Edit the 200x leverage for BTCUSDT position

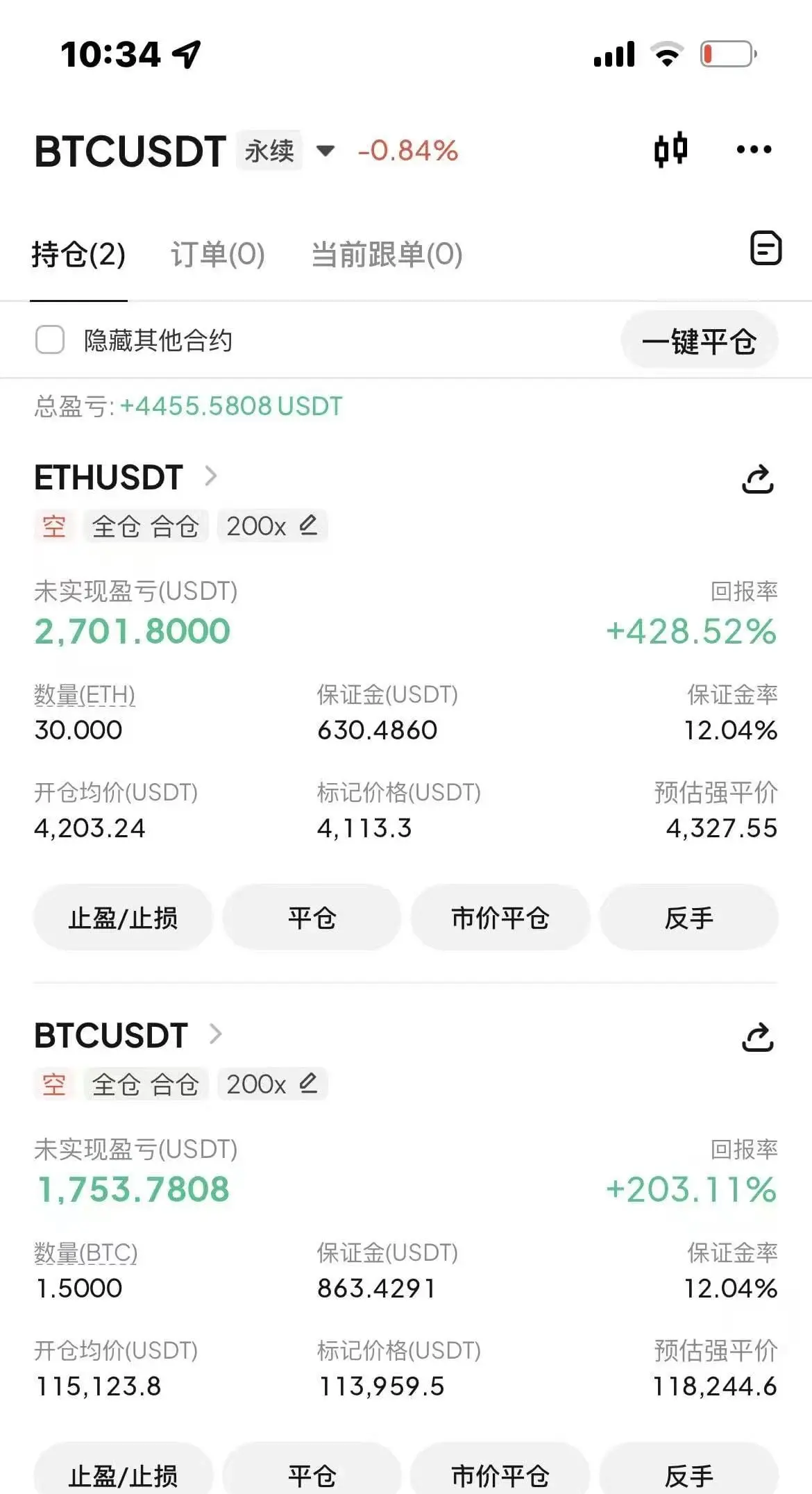tap(308, 1084)
